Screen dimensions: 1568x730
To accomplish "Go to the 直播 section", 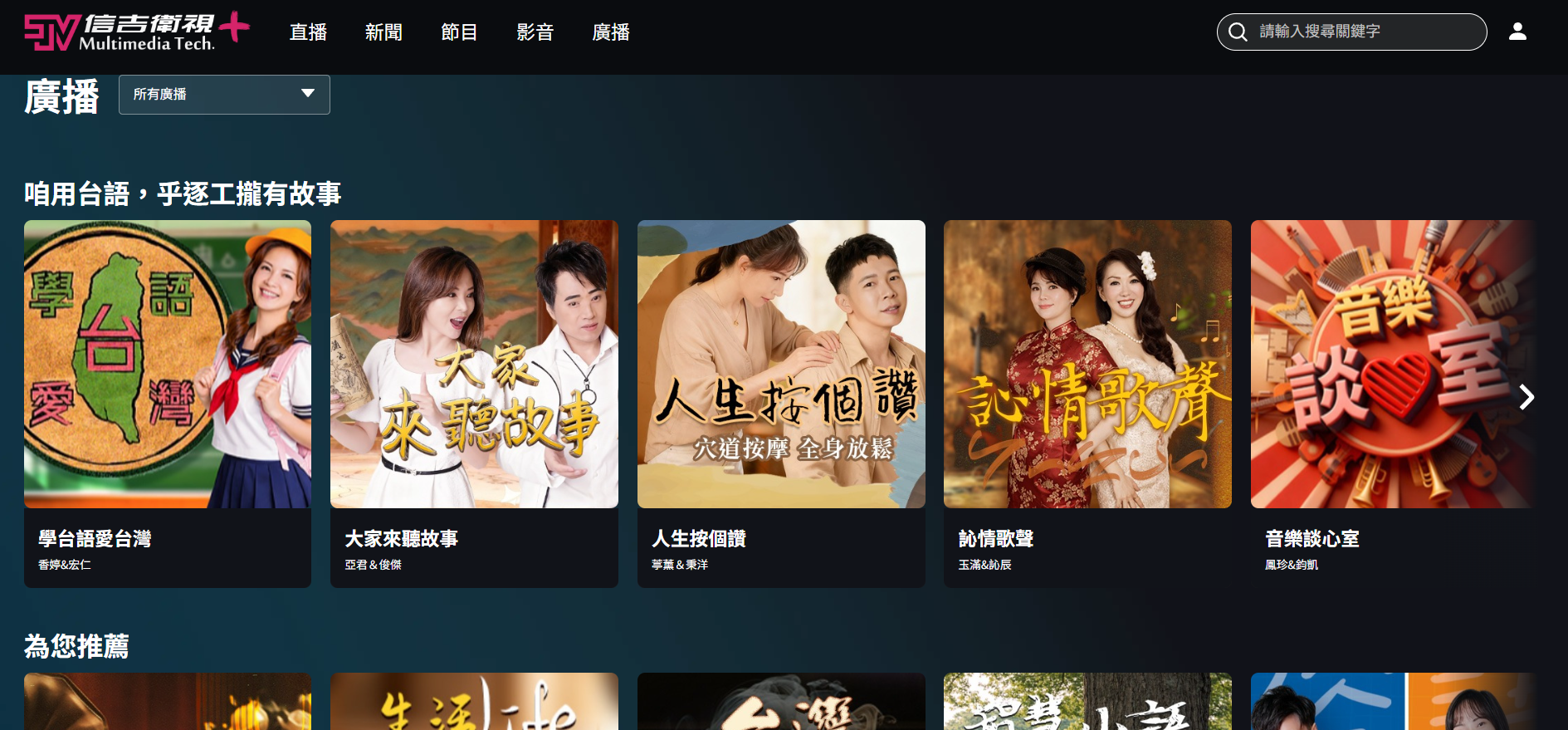I will tap(308, 32).
